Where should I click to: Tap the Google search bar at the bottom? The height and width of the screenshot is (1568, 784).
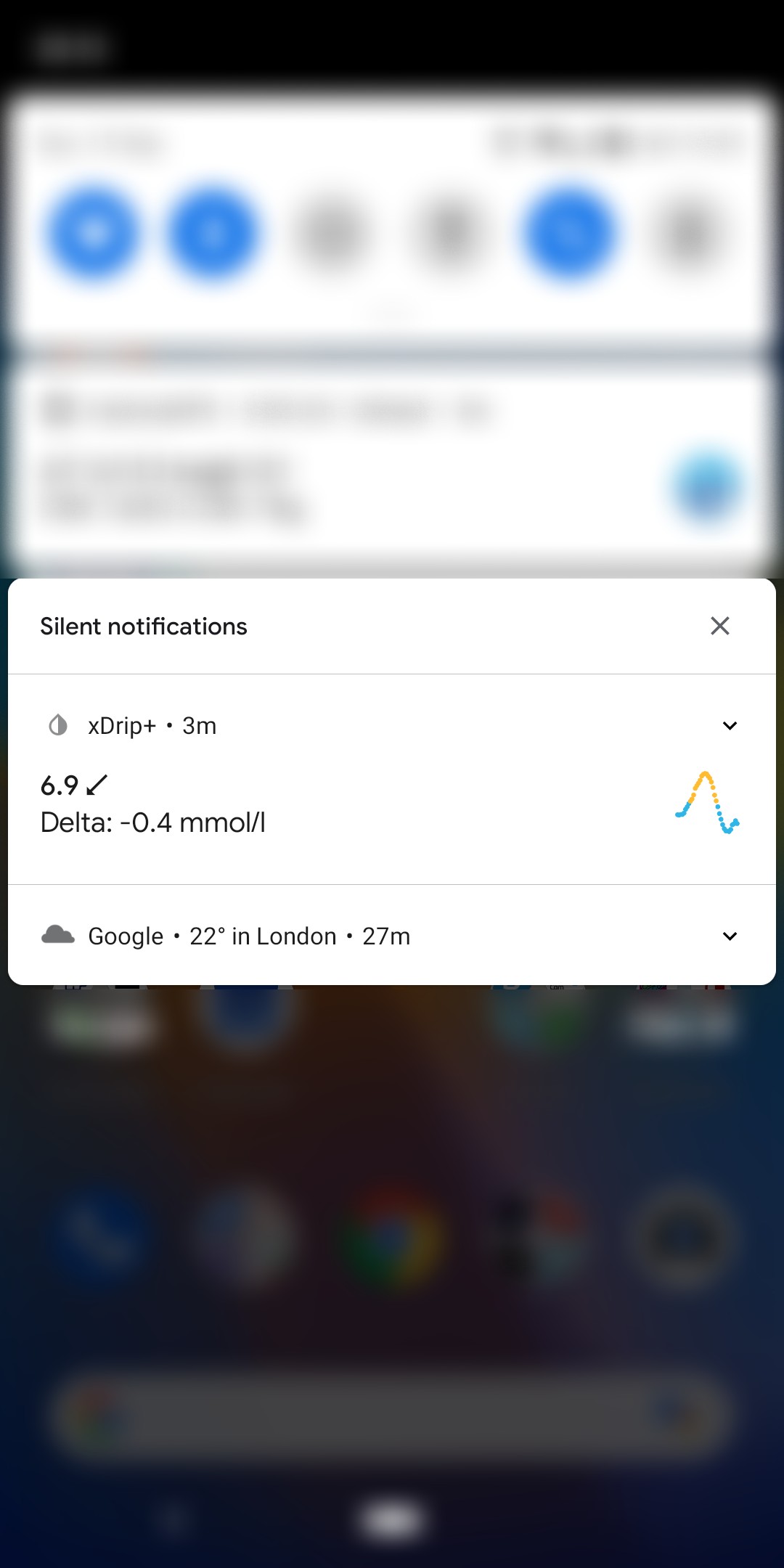pyautogui.click(x=392, y=1407)
